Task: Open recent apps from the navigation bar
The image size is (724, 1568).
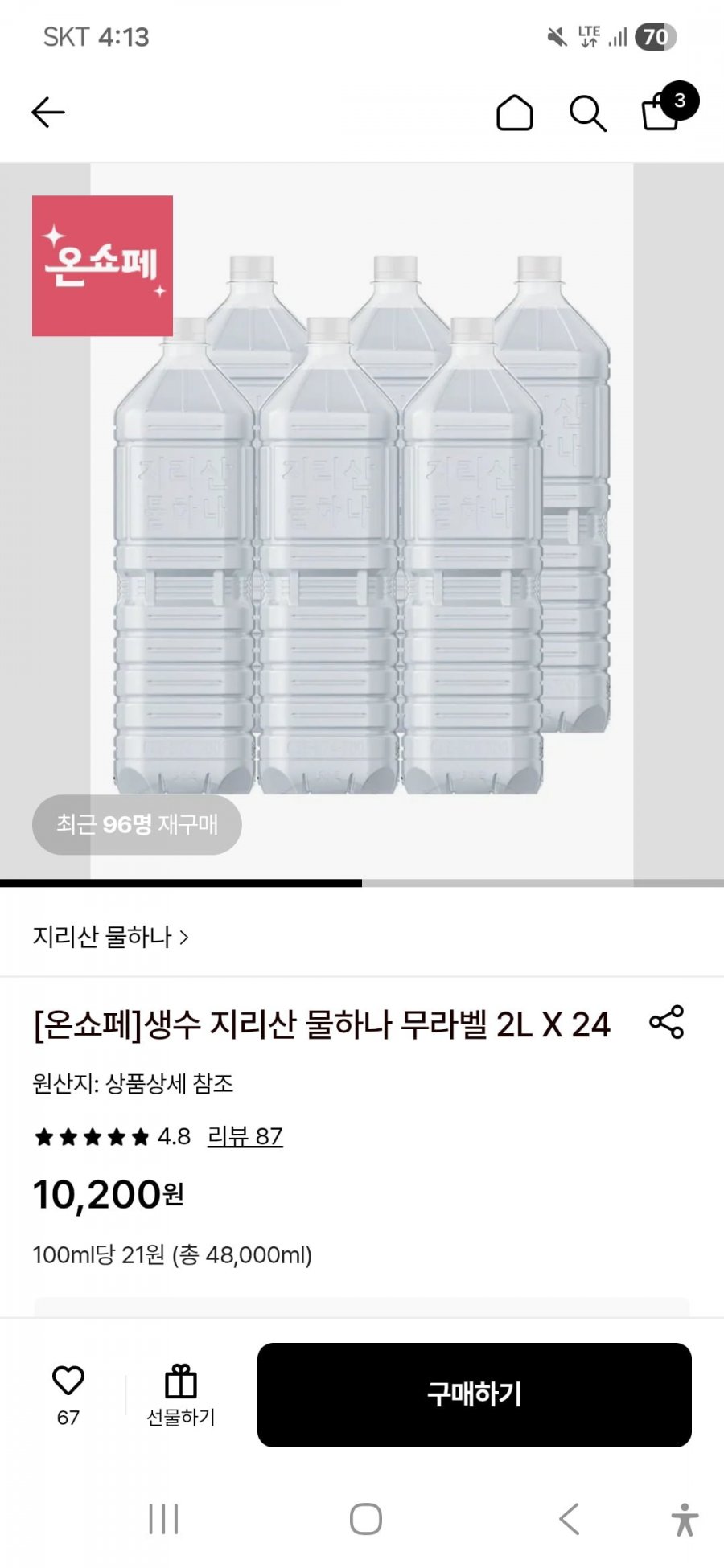Action: point(163,1519)
